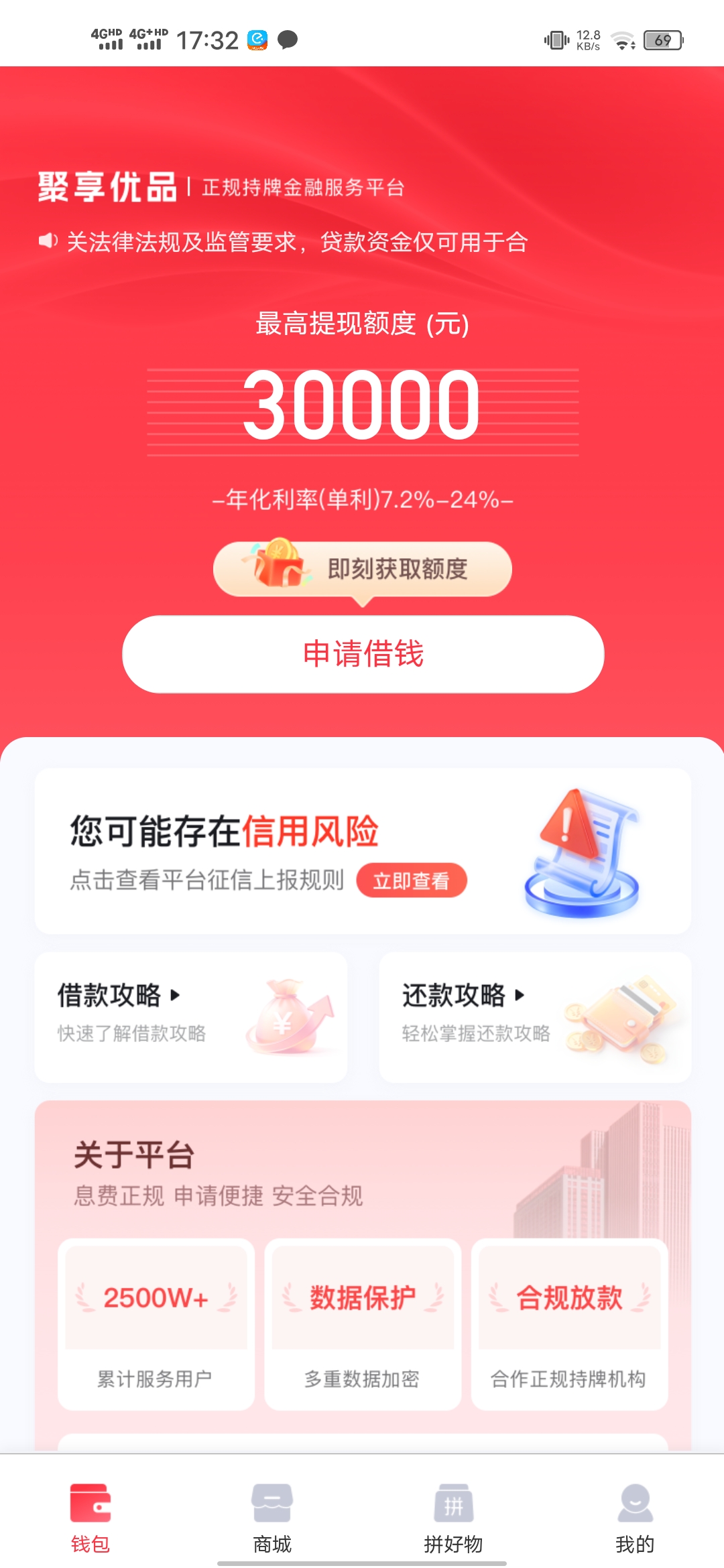The height and width of the screenshot is (1568, 724).
Task: Switch to the 钱包 tab
Action: (90, 1517)
